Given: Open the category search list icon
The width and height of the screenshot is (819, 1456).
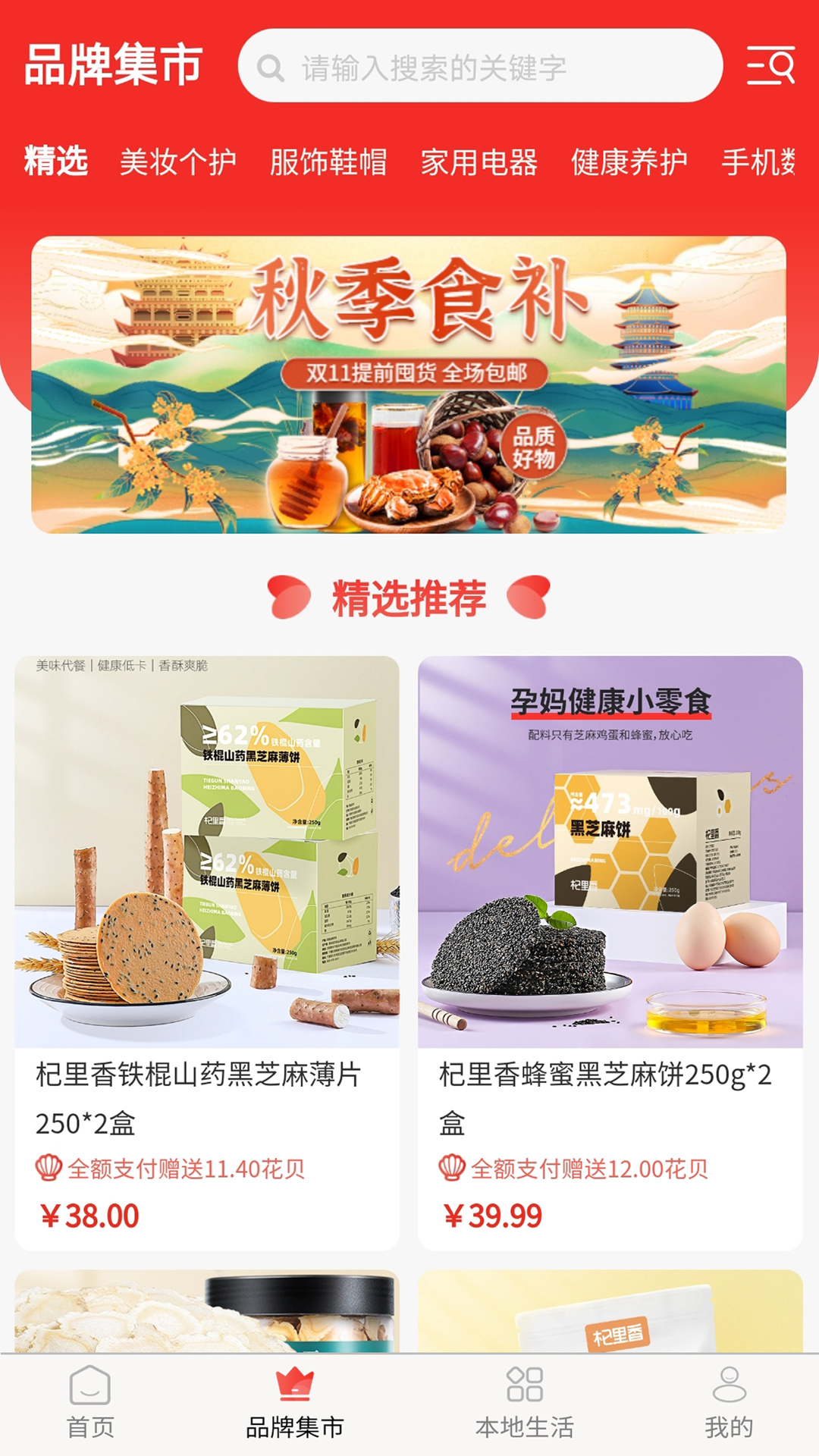Looking at the screenshot, I should pyautogui.click(x=770, y=65).
